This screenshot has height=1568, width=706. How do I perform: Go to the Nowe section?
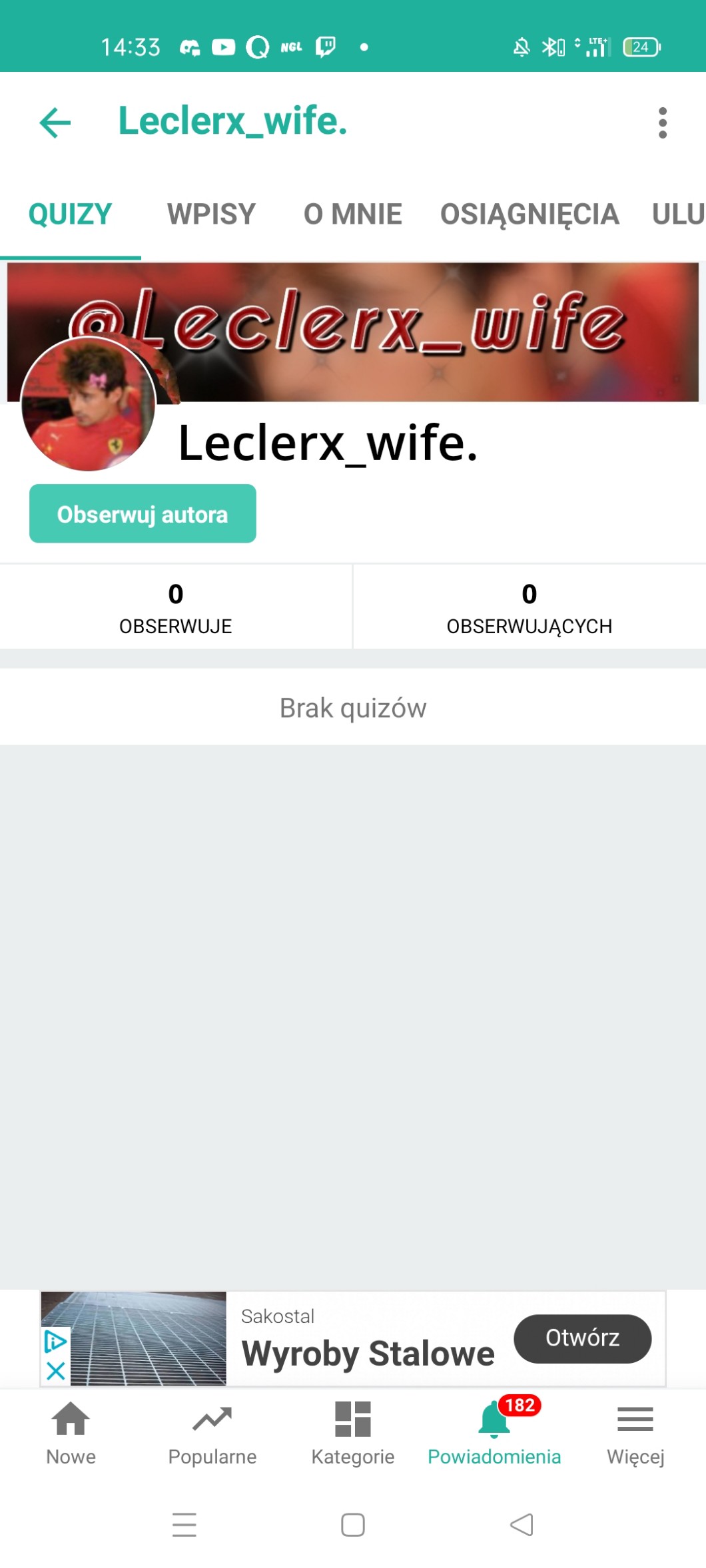pyautogui.click(x=71, y=1432)
